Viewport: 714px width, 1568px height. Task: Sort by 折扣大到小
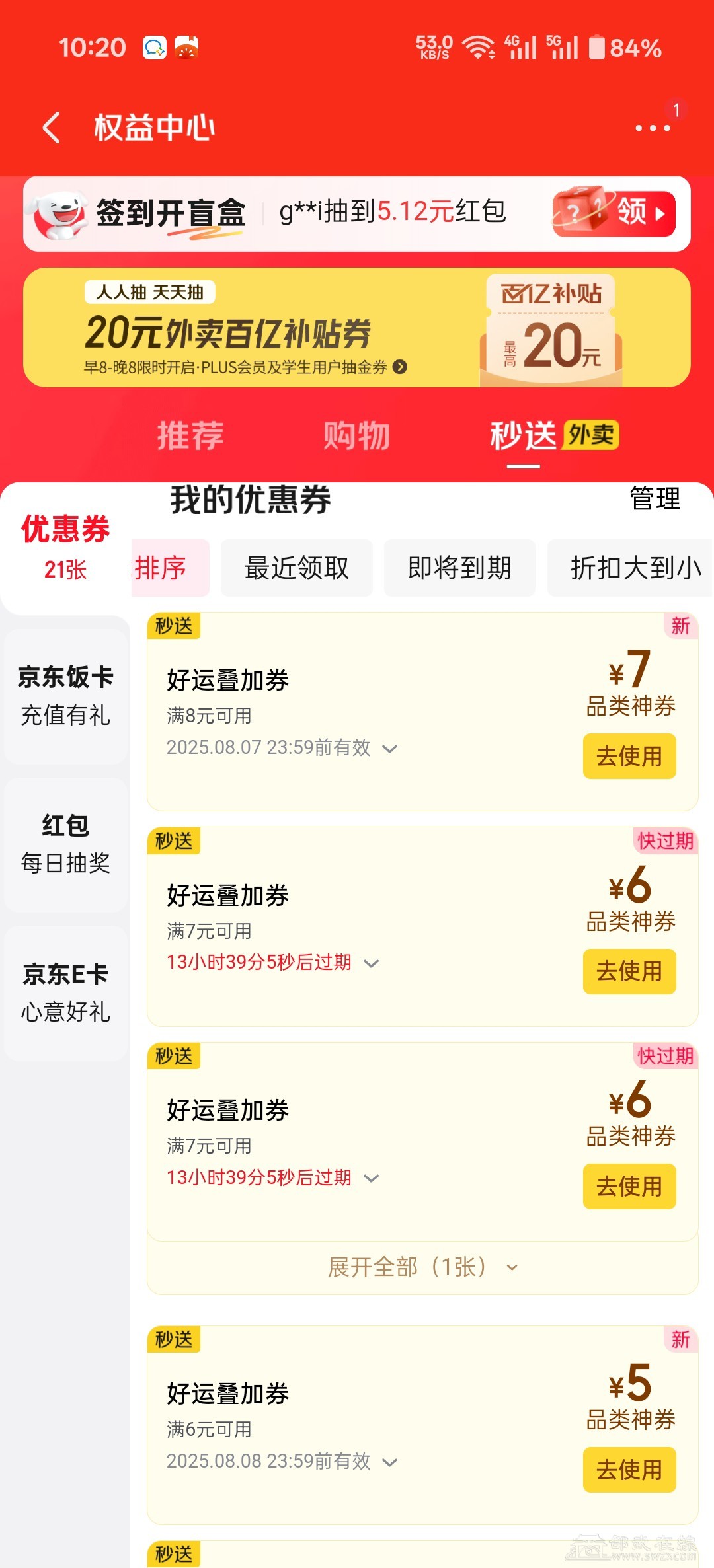point(635,568)
